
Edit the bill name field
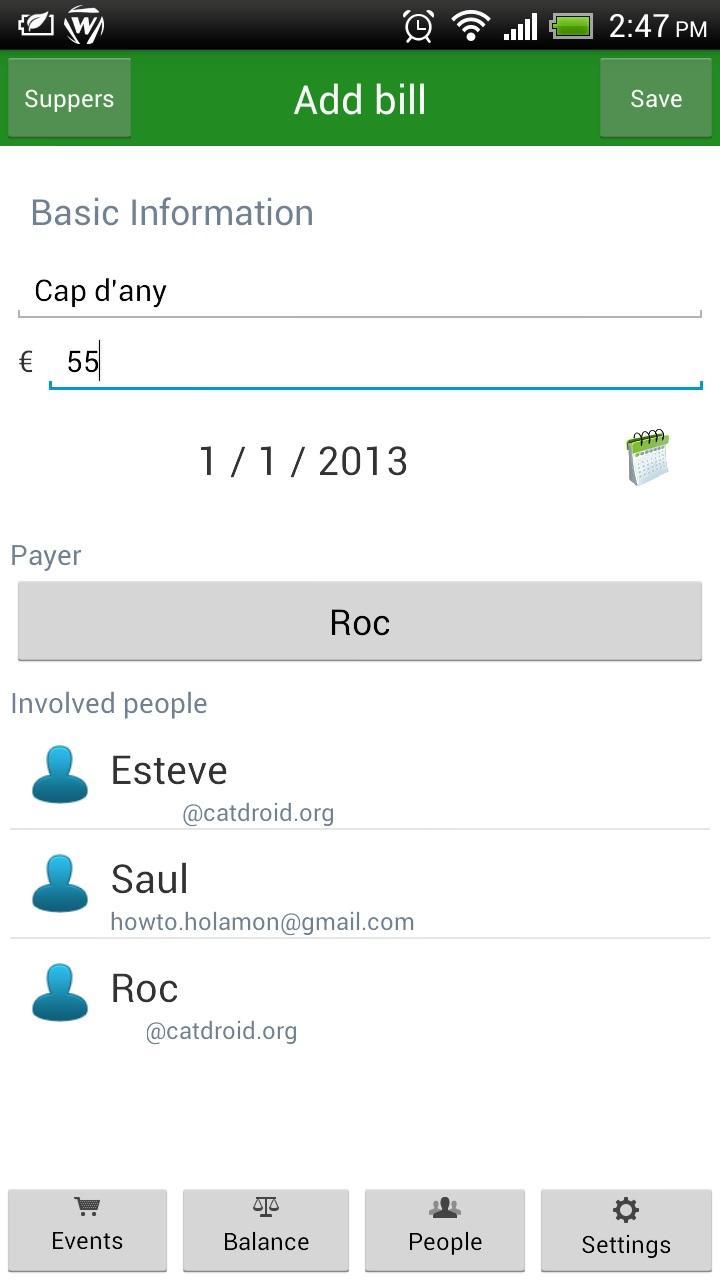coord(360,291)
